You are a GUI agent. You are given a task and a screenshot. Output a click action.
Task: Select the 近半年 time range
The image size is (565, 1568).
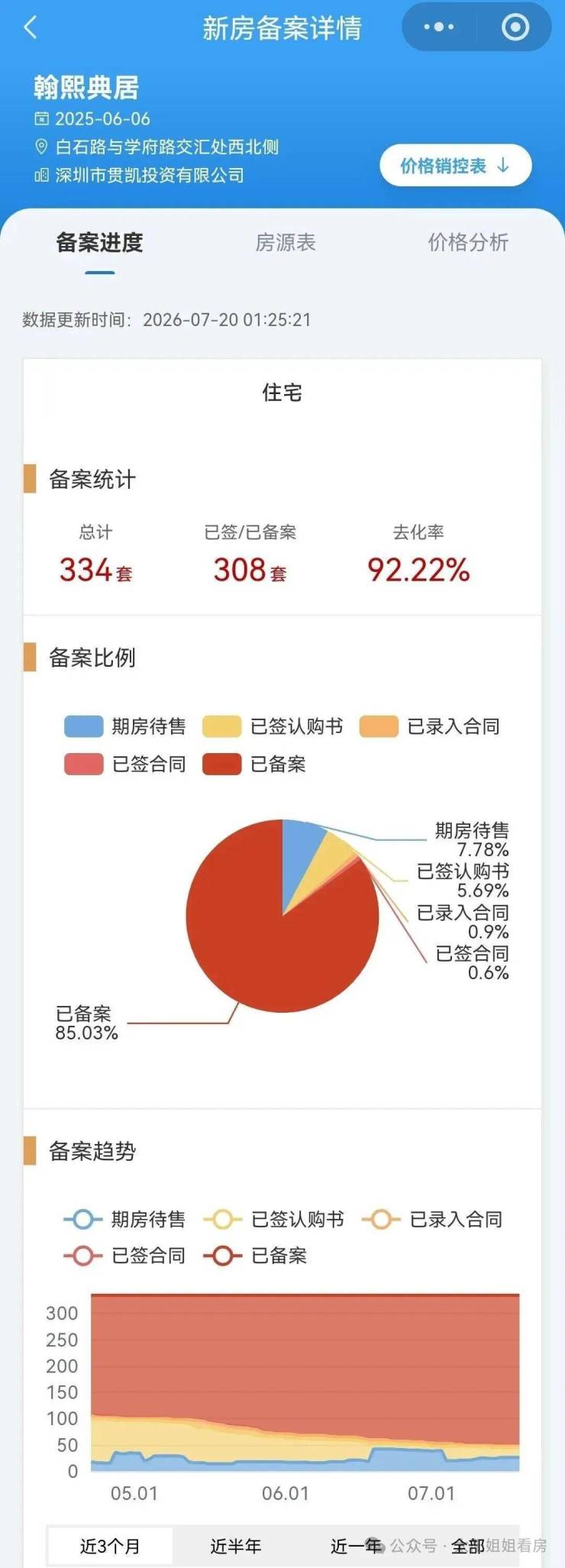(x=236, y=1546)
